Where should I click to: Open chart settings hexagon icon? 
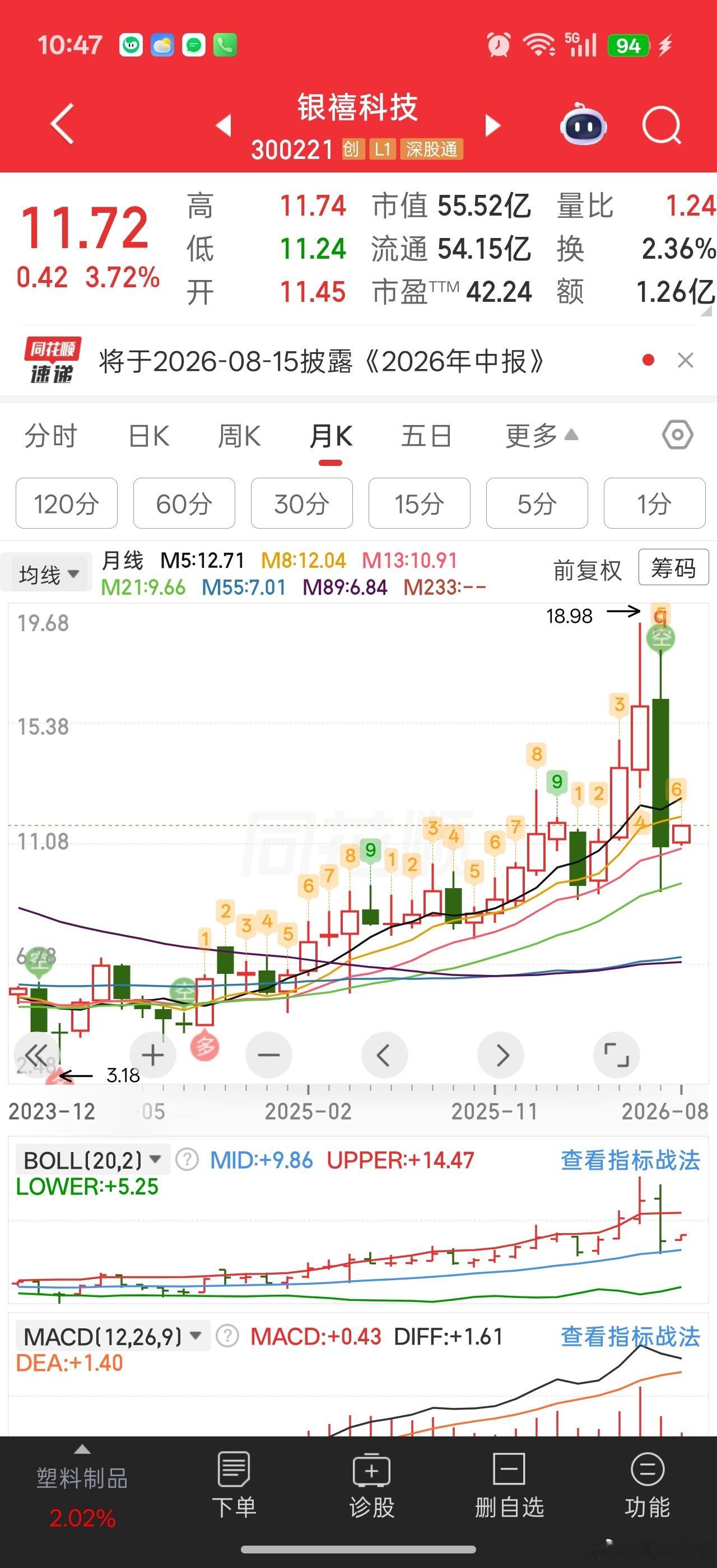tap(677, 435)
